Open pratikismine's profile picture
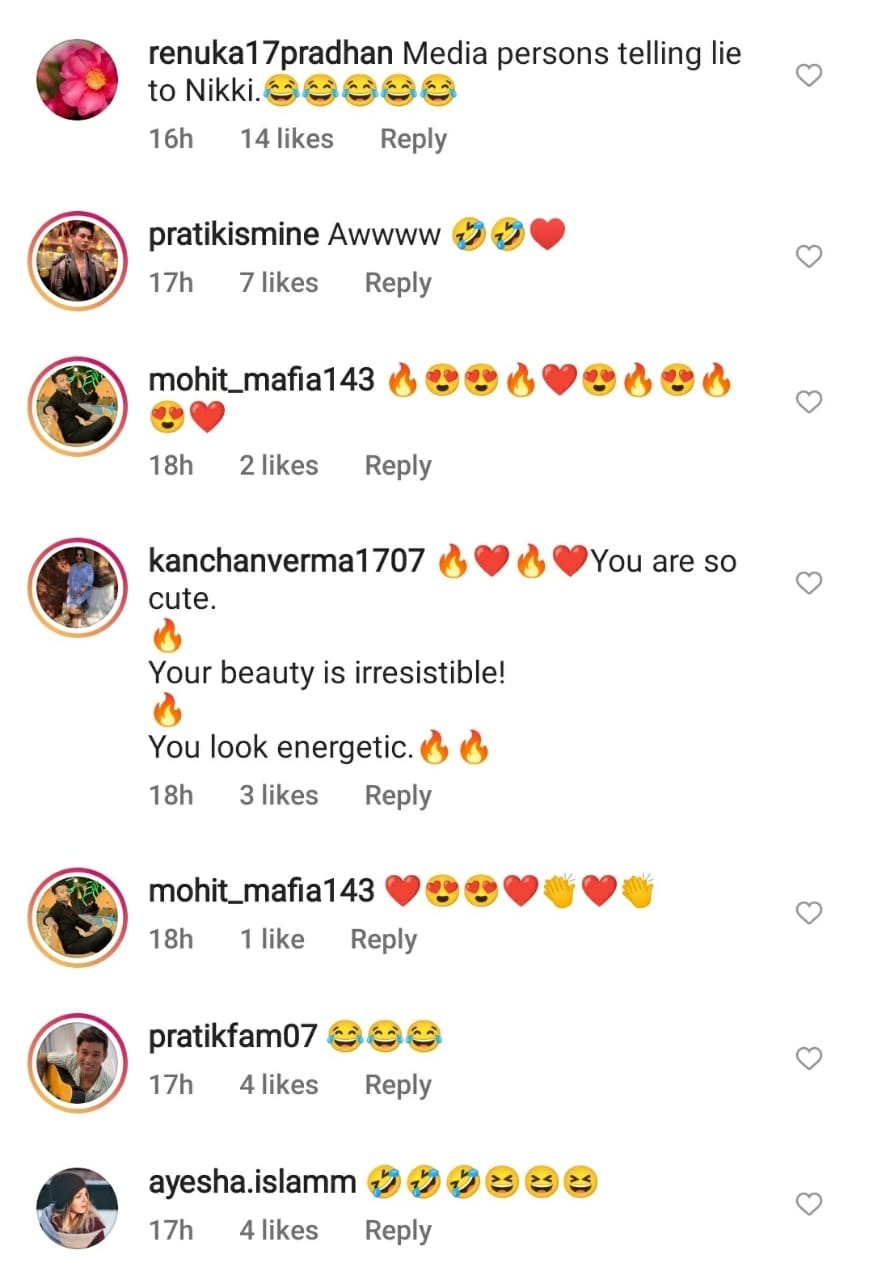Viewport: 873px width, 1280px height. point(78,257)
